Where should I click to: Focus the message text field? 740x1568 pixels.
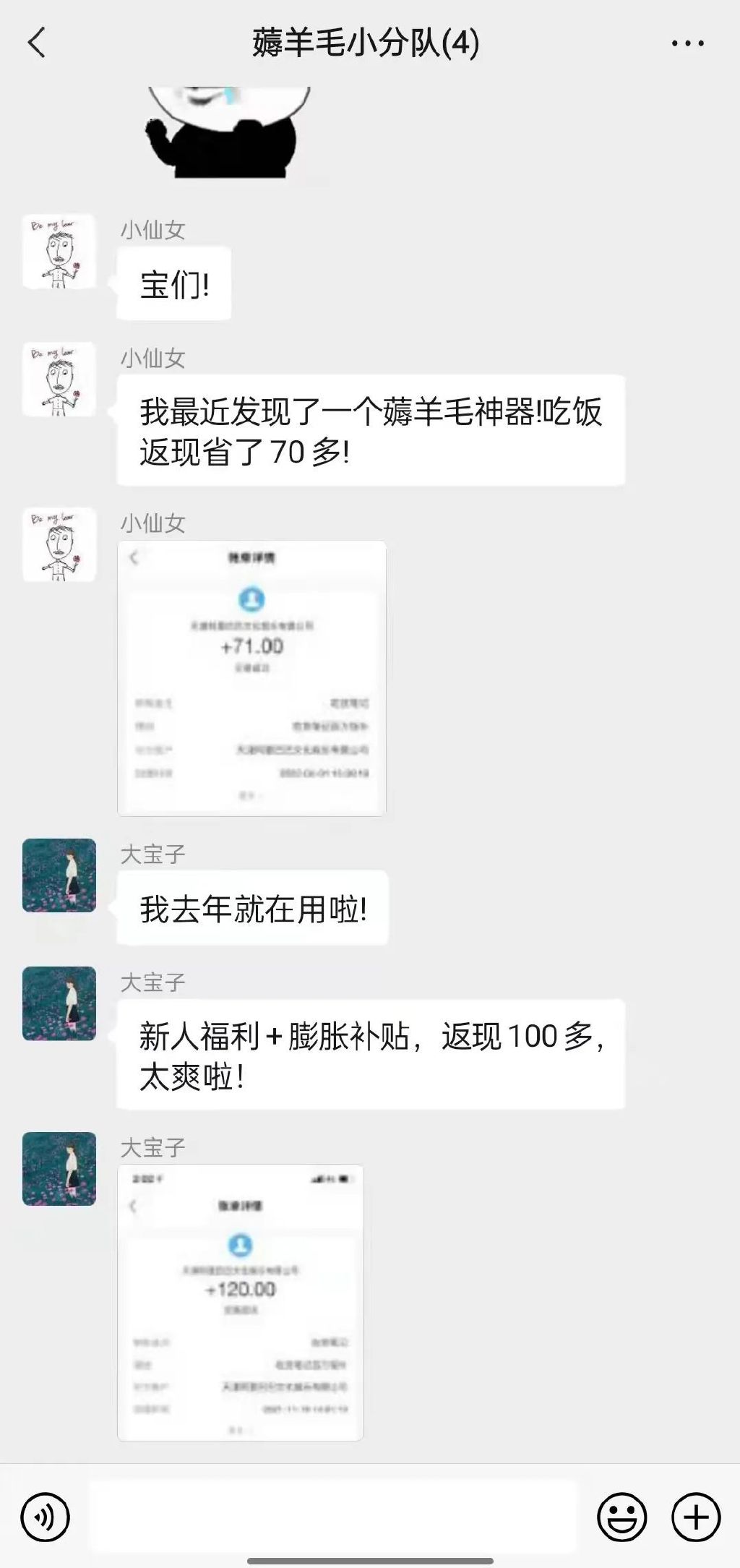(334, 1516)
